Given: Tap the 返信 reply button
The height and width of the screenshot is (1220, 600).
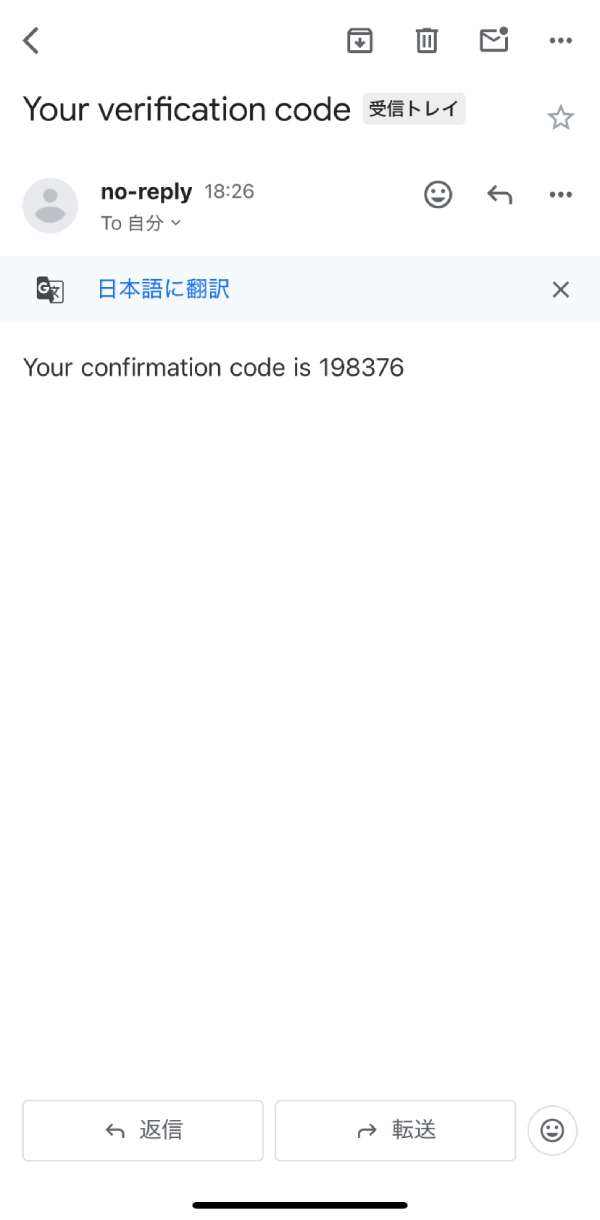Looking at the screenshot, I should [x=143, y=1131].
